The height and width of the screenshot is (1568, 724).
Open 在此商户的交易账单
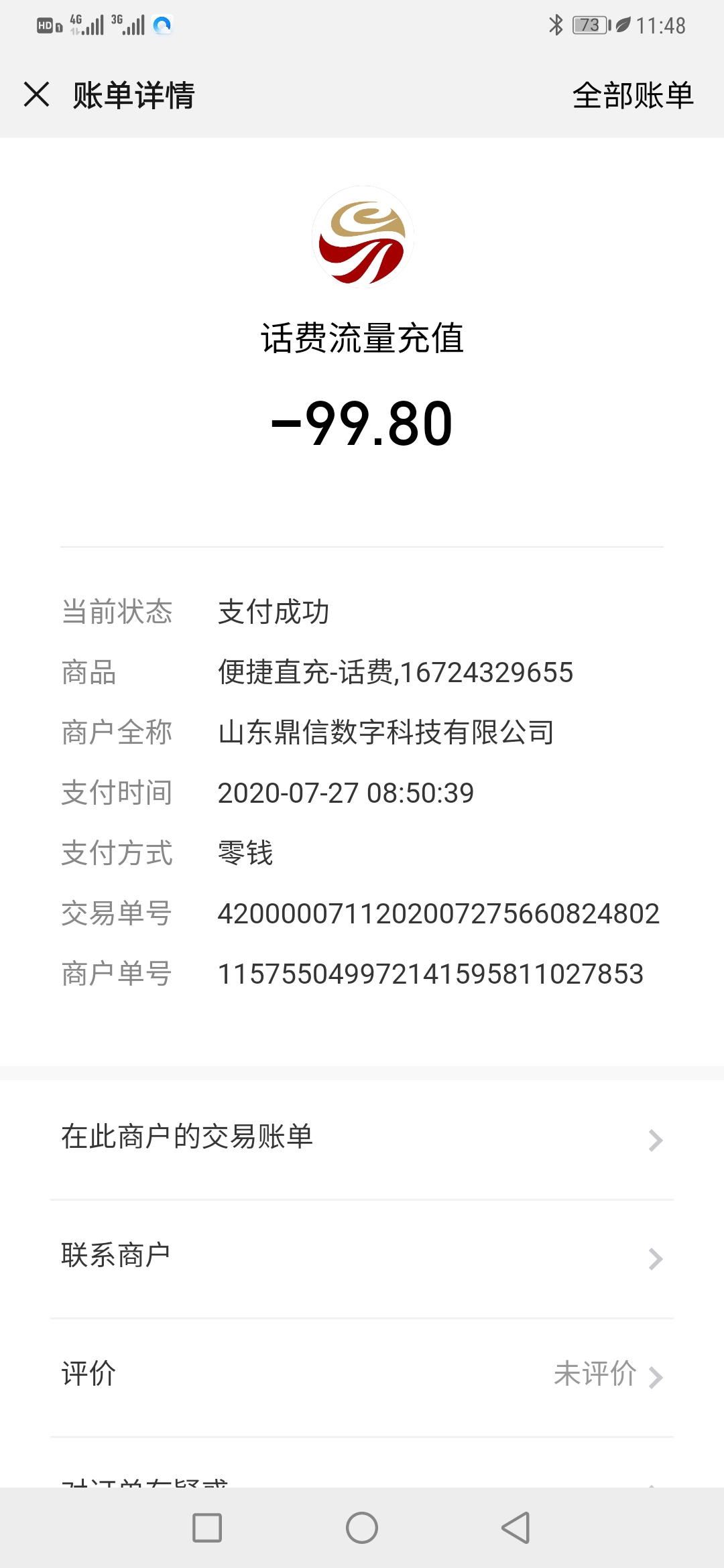[x=362, y=1138]
